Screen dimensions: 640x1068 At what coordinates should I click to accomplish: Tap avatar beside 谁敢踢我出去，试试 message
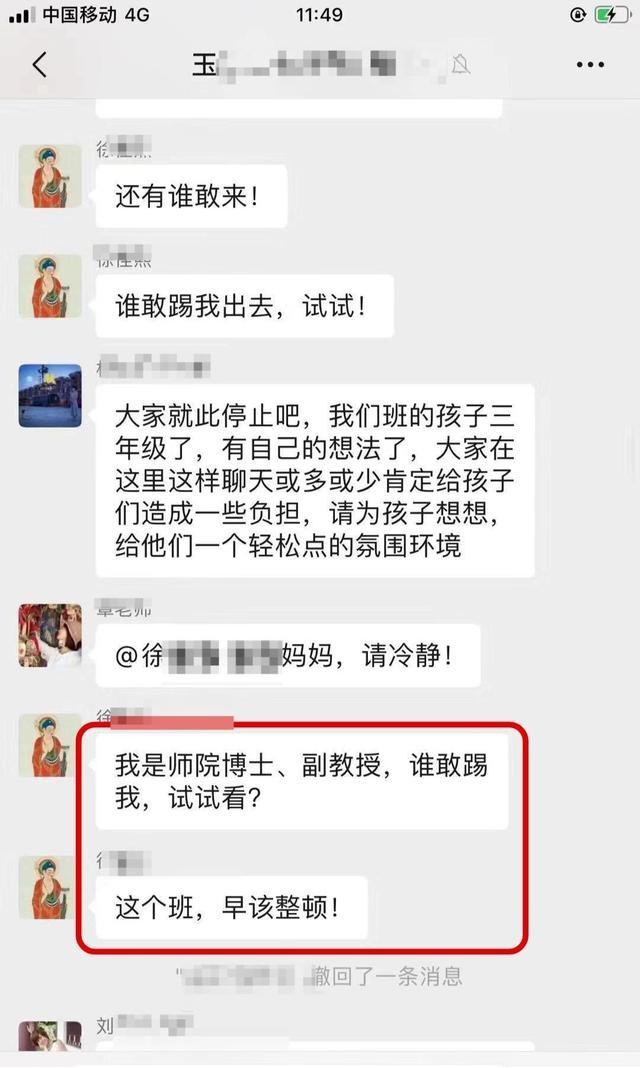[50, 286]
